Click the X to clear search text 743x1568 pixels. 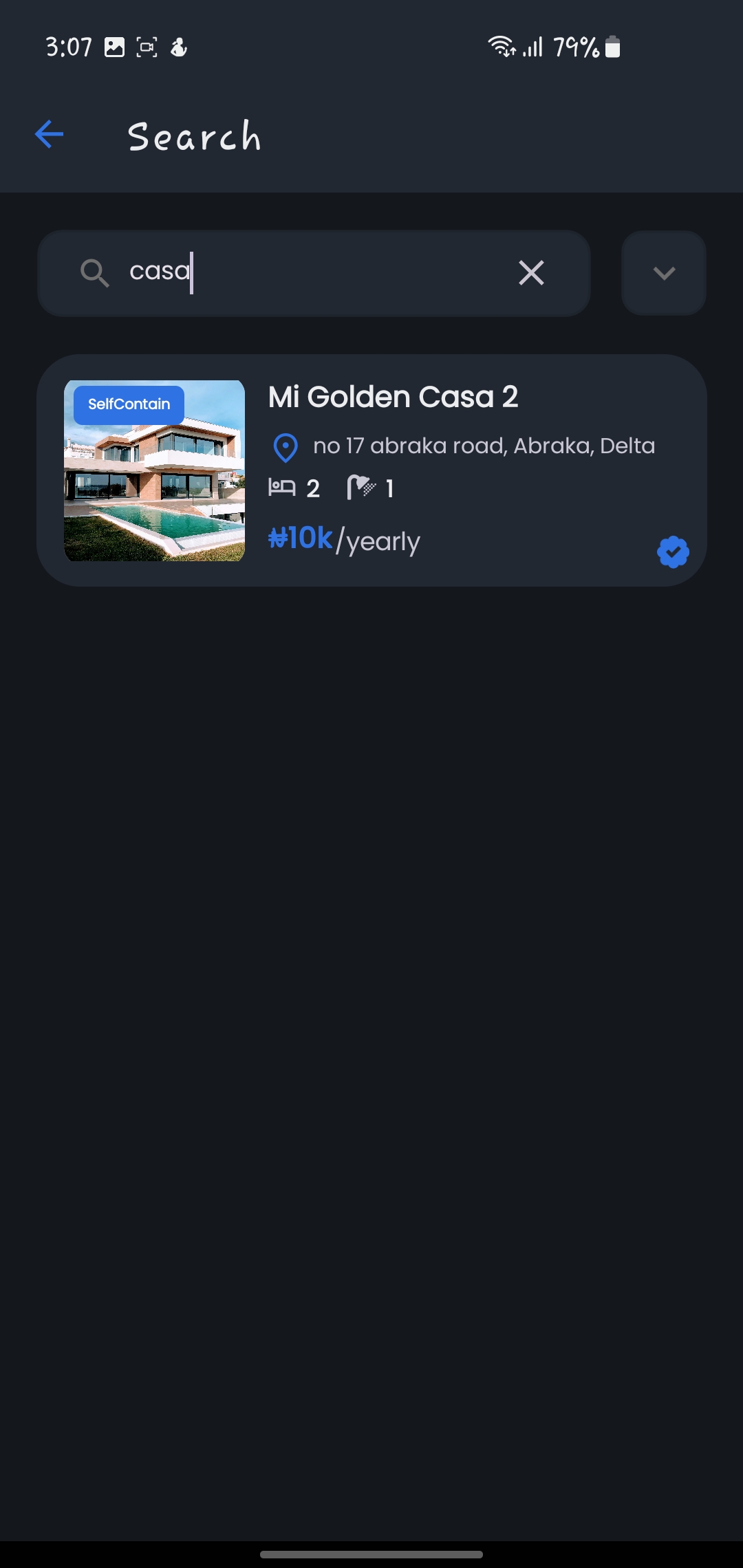click(532, 273)
